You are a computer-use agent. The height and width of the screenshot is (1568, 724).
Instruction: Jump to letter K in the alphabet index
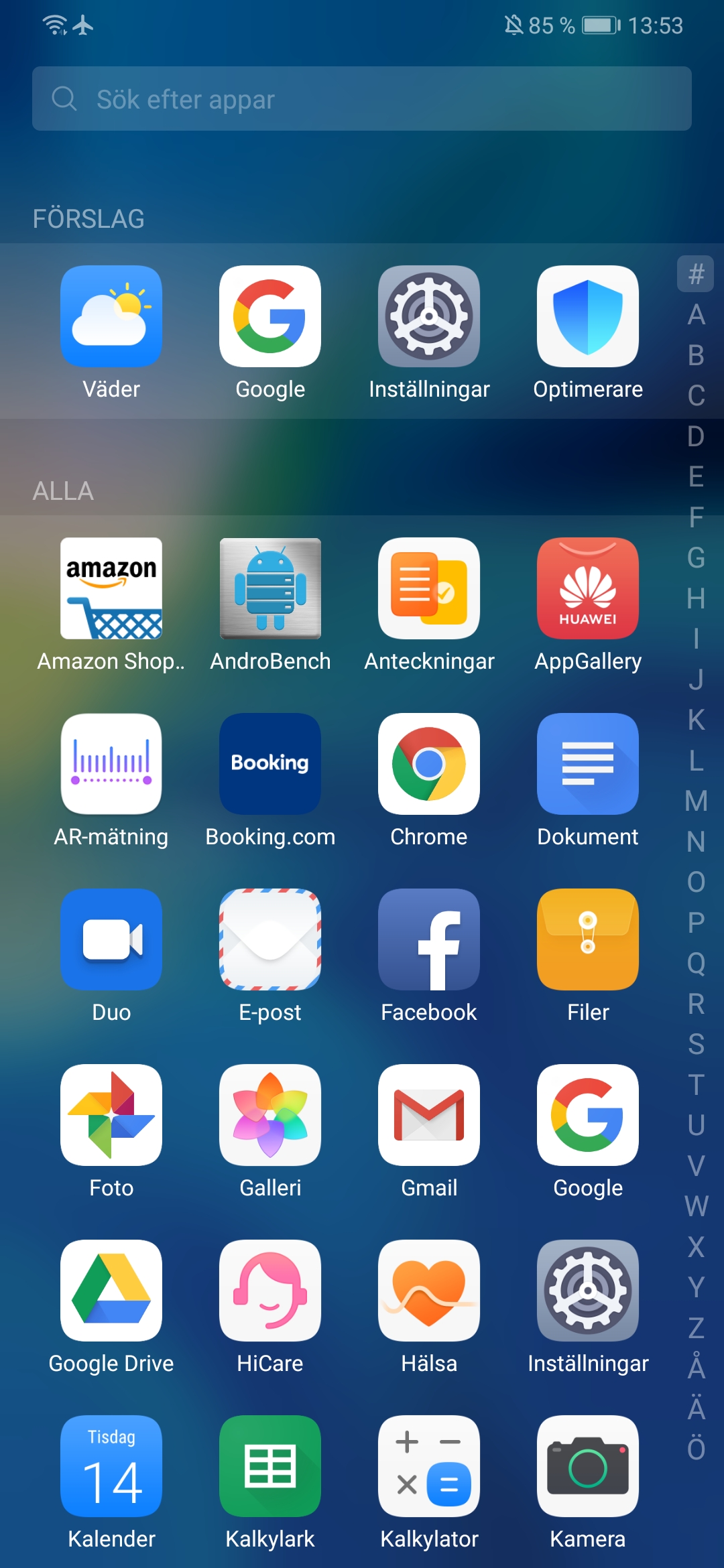696,720
